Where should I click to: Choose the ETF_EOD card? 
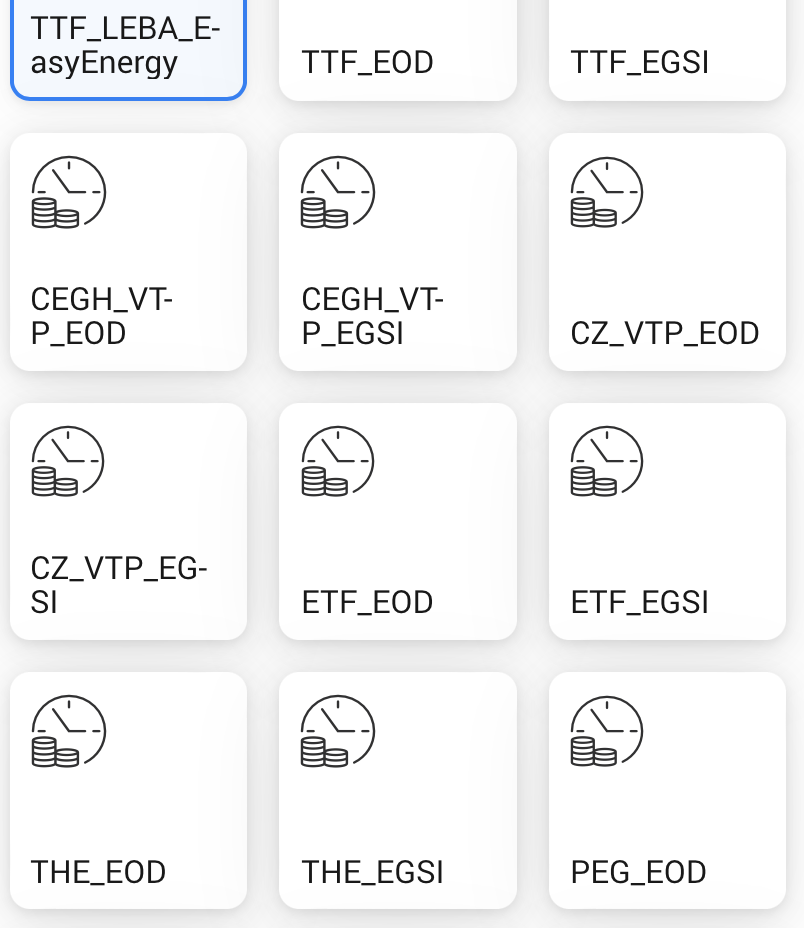point(397,521)
